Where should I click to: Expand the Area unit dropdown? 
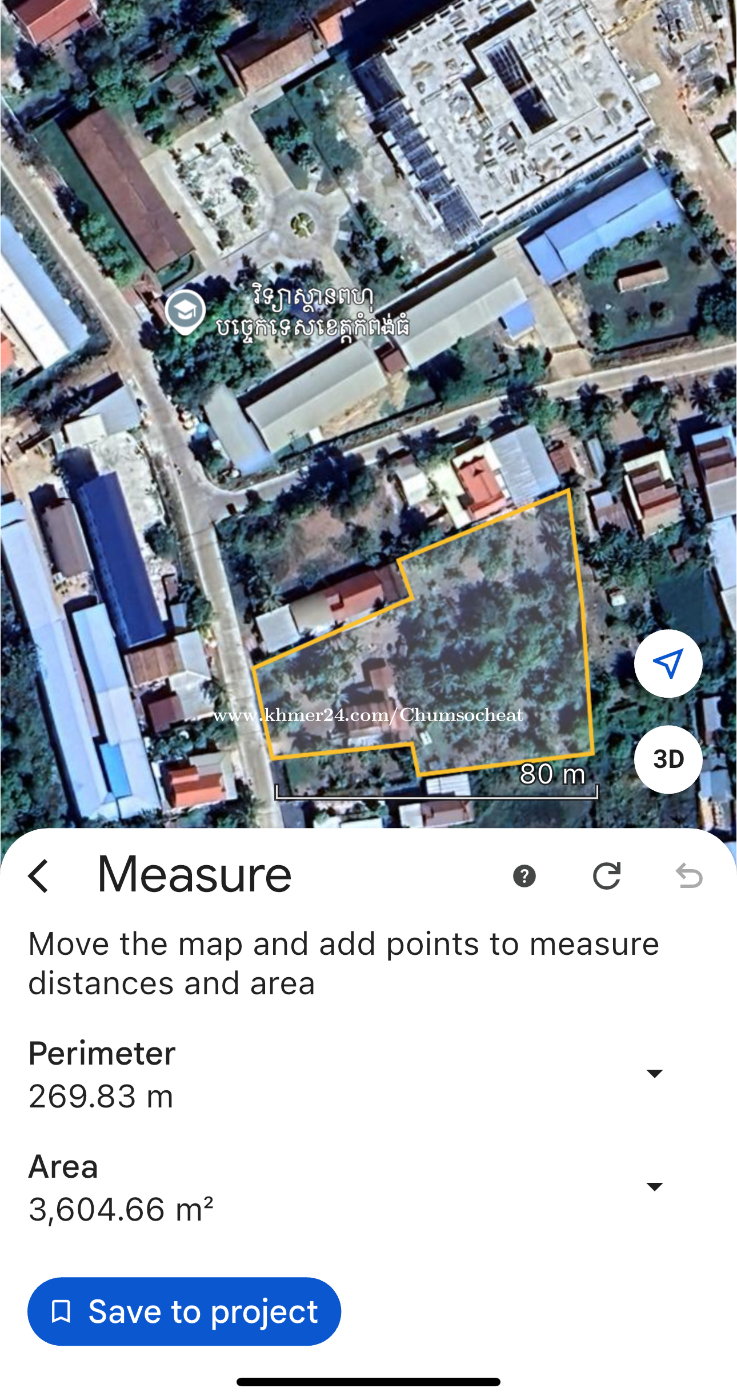[654, 1187]
